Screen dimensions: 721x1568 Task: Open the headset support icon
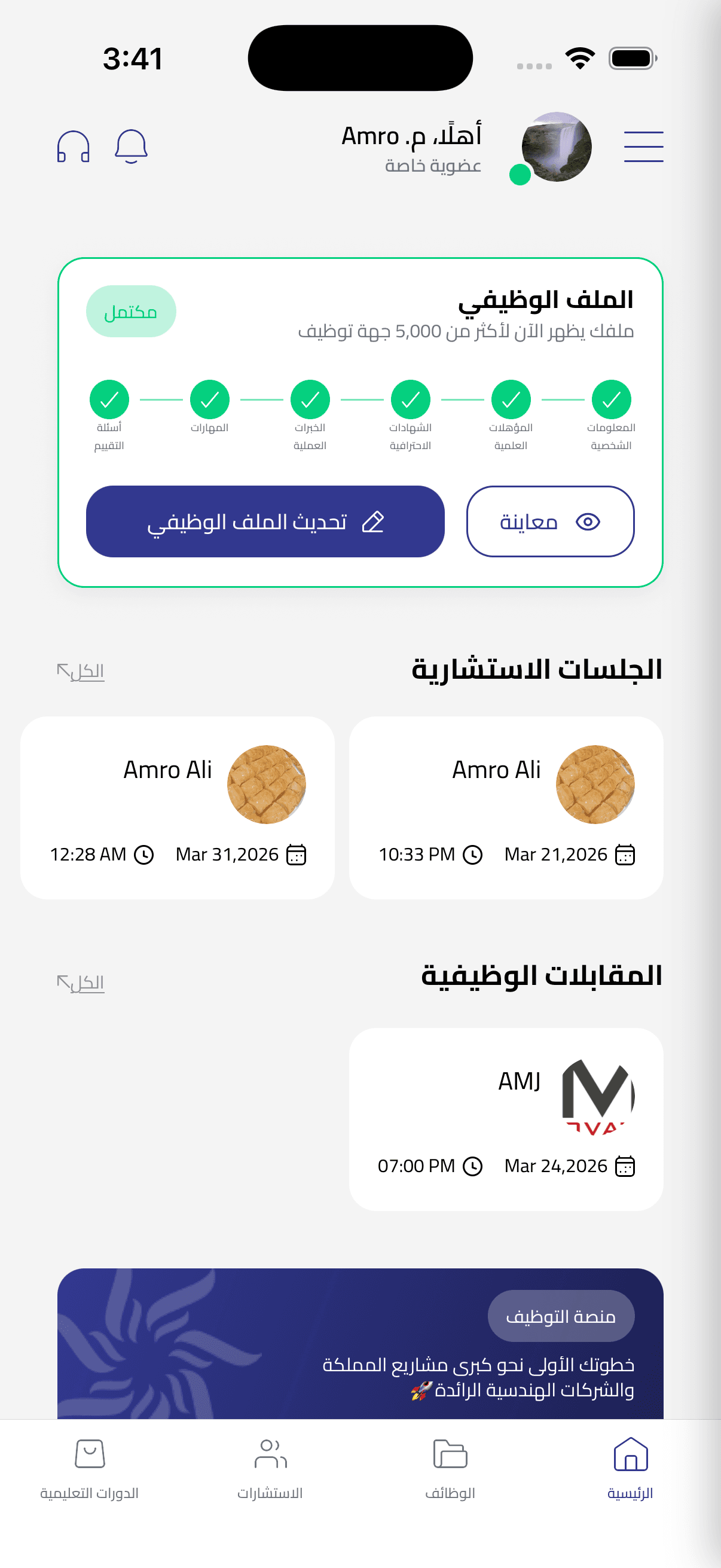pyautogui.click(x=74, y=146)
